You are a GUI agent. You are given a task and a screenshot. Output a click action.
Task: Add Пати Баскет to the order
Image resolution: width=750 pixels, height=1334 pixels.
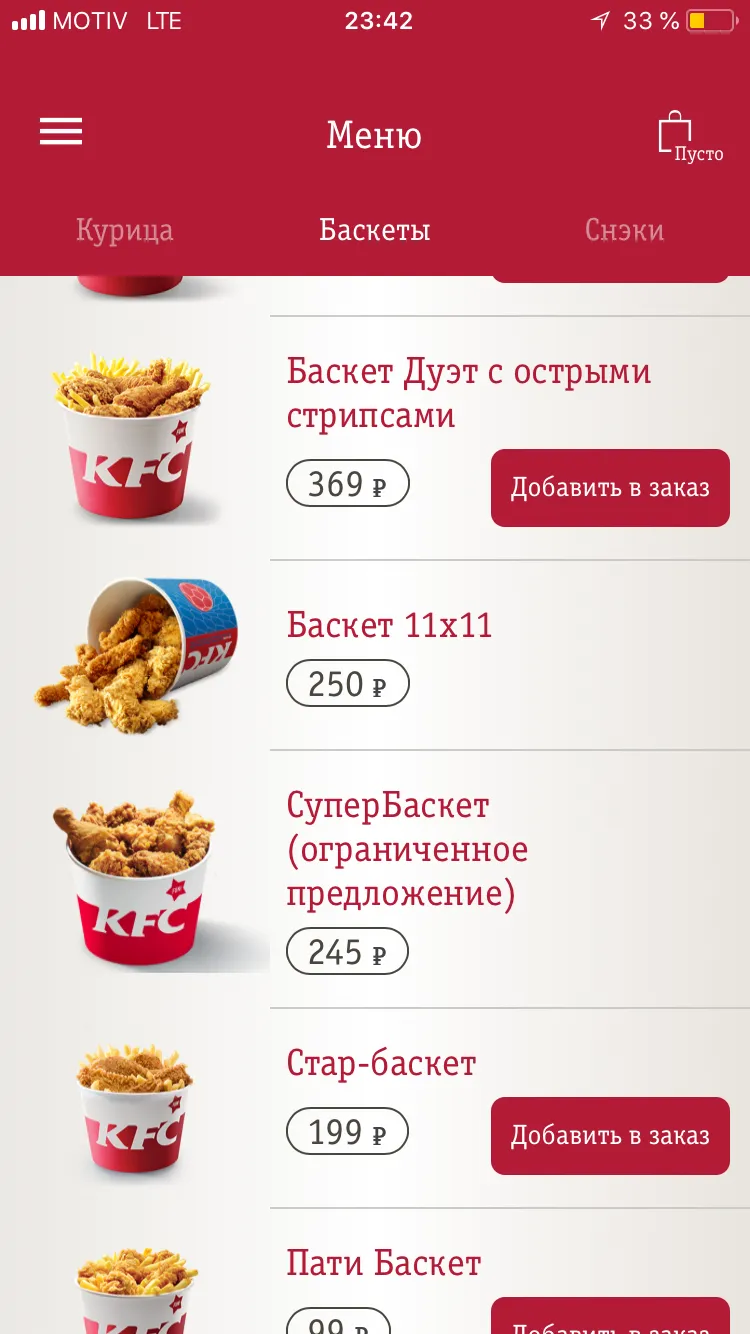point(610,1316)
